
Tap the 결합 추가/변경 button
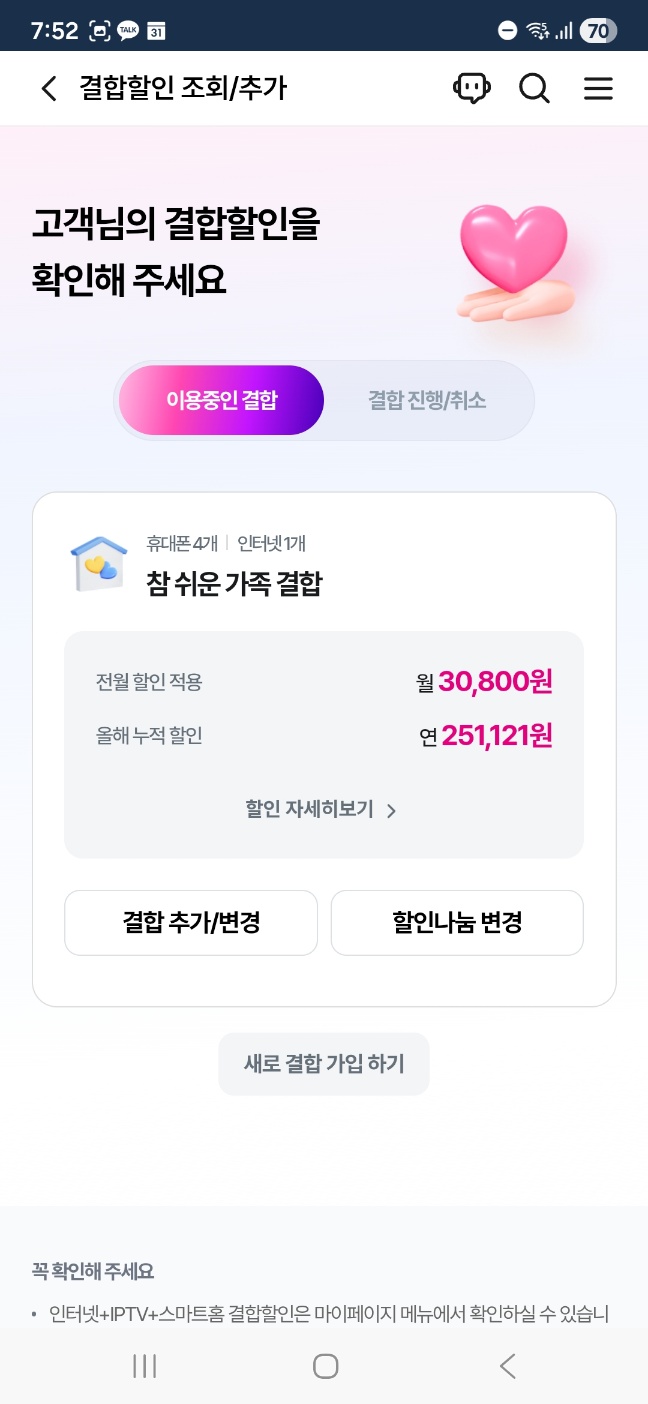191,922
